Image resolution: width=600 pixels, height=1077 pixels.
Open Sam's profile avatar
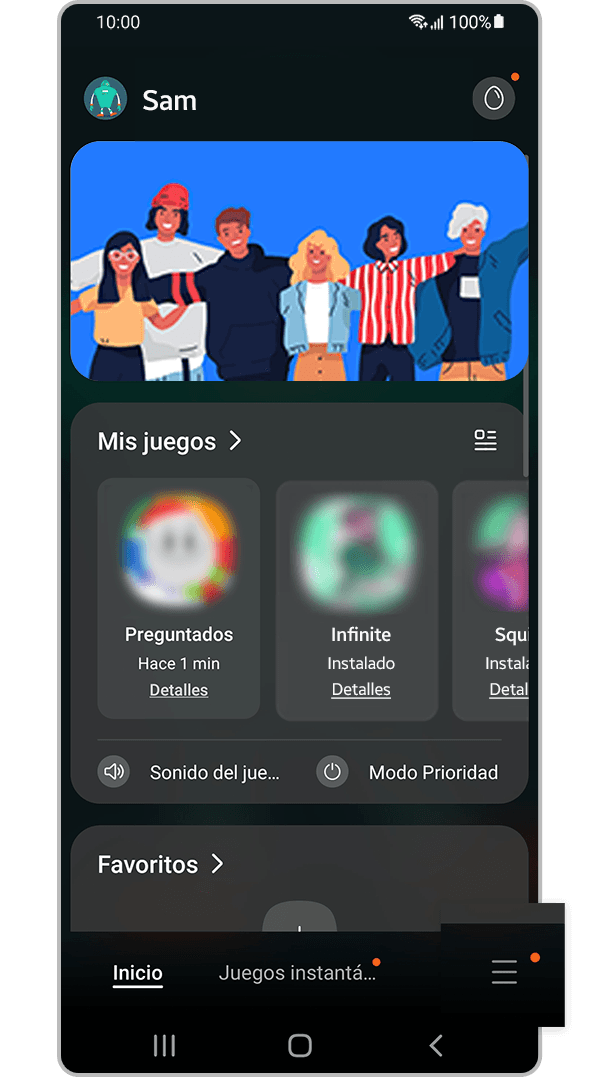click(x=105, y=99)
